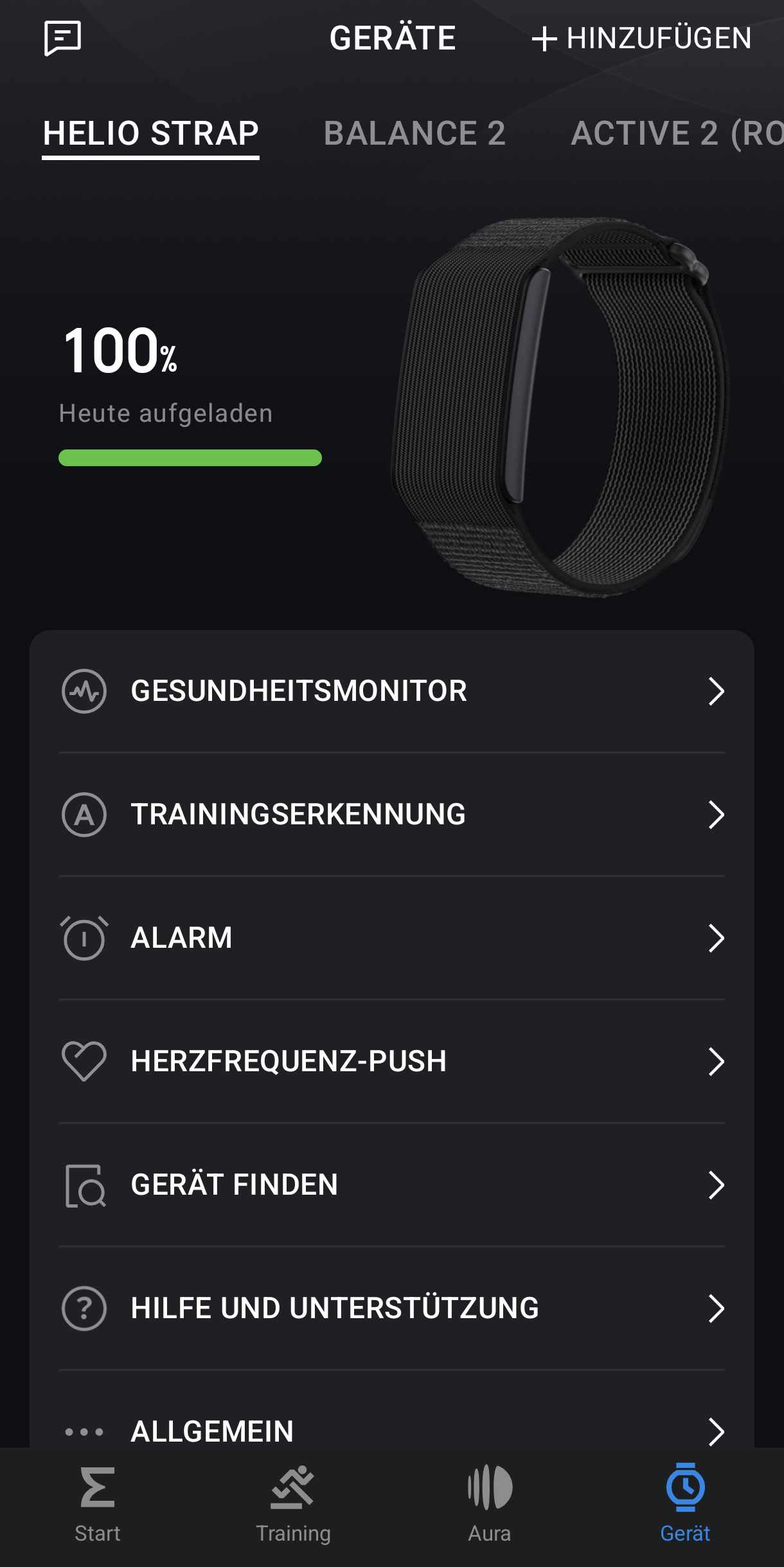
Task: Open Herzfrequenz-Push option
Action: pos(392,1062)
